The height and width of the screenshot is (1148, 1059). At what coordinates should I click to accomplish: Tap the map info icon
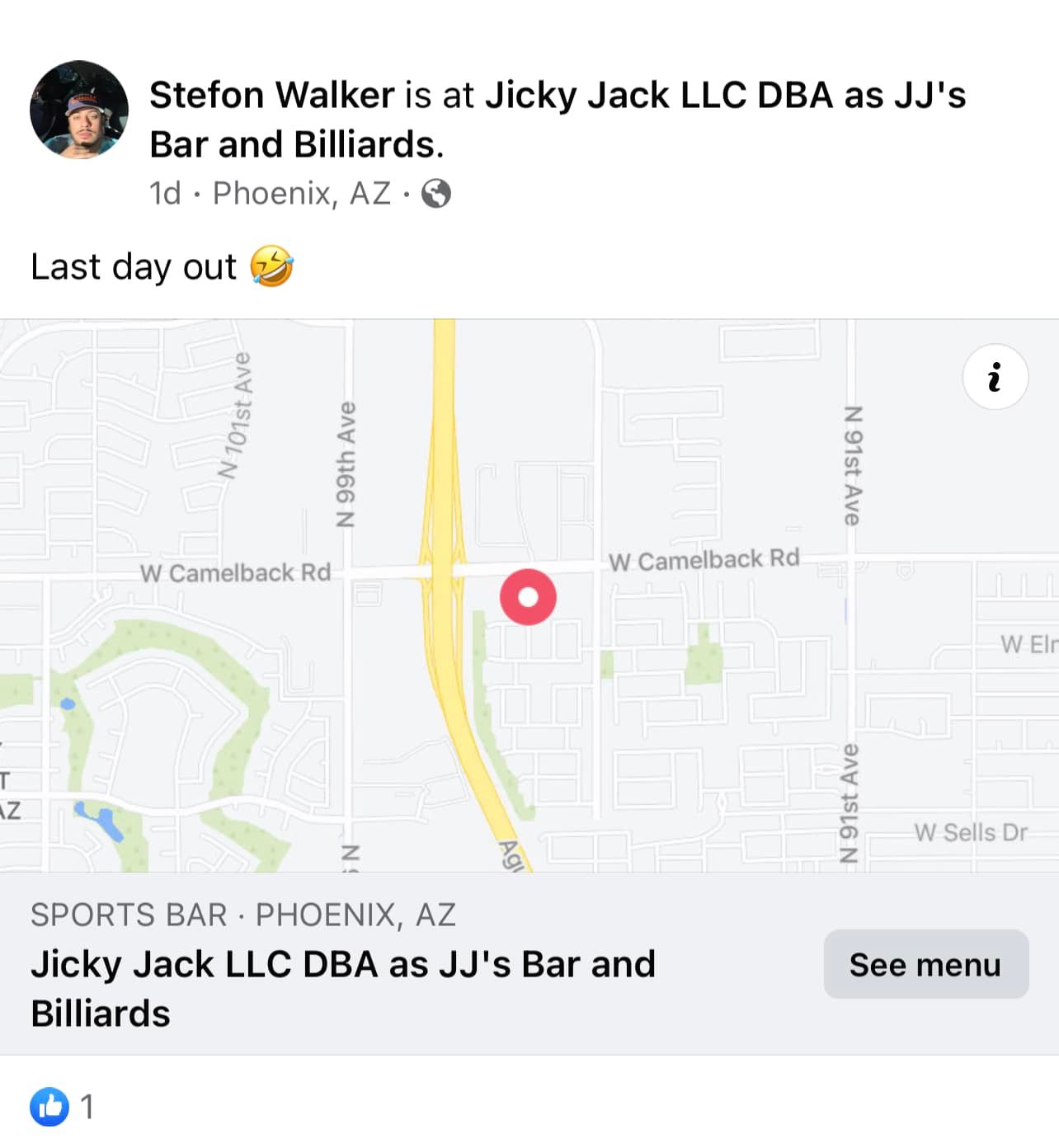point(995,377)
